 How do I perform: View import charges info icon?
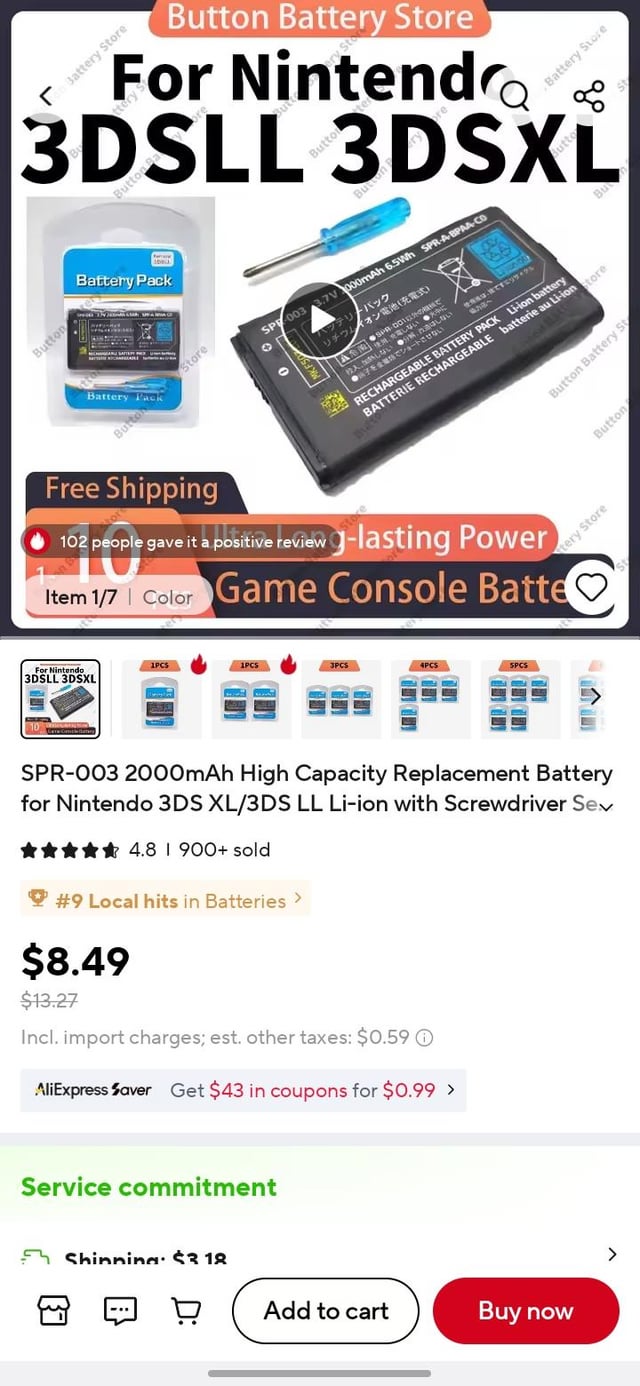[424, 1038]
